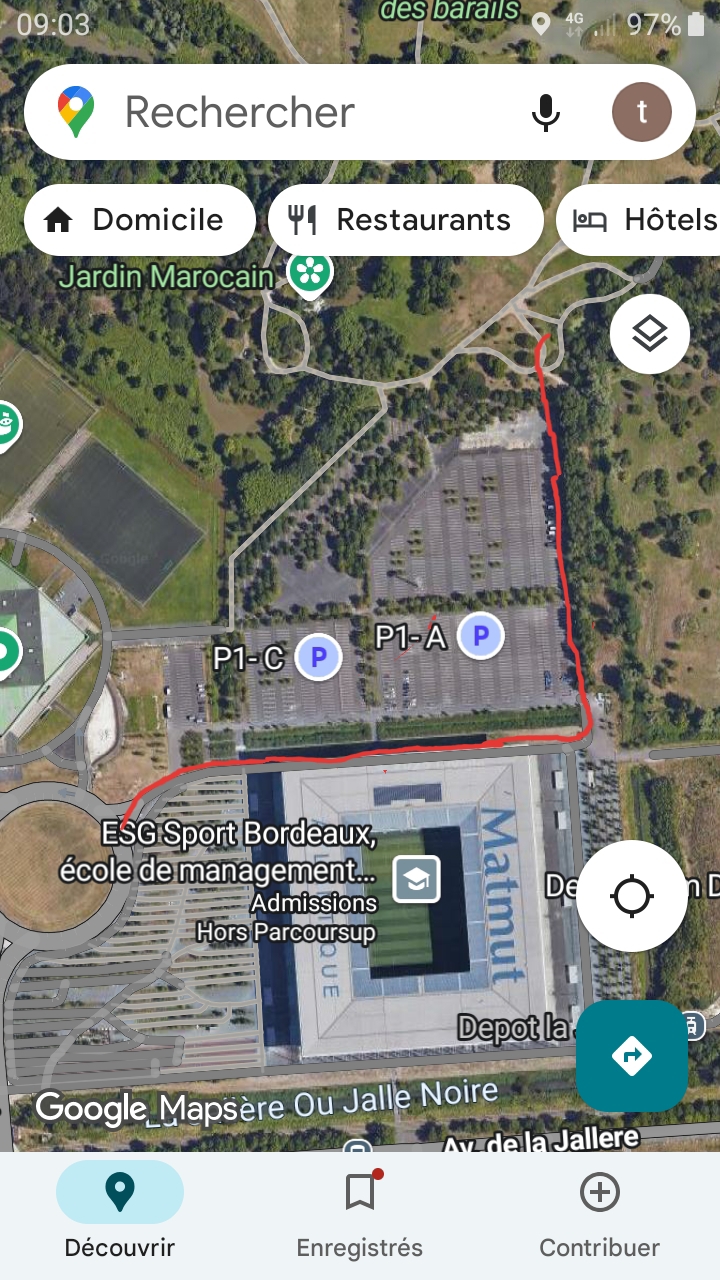This screenshot has width=720, height=1280.
Task: Switch to the Contribuer tab
Action: [600, 1212]
